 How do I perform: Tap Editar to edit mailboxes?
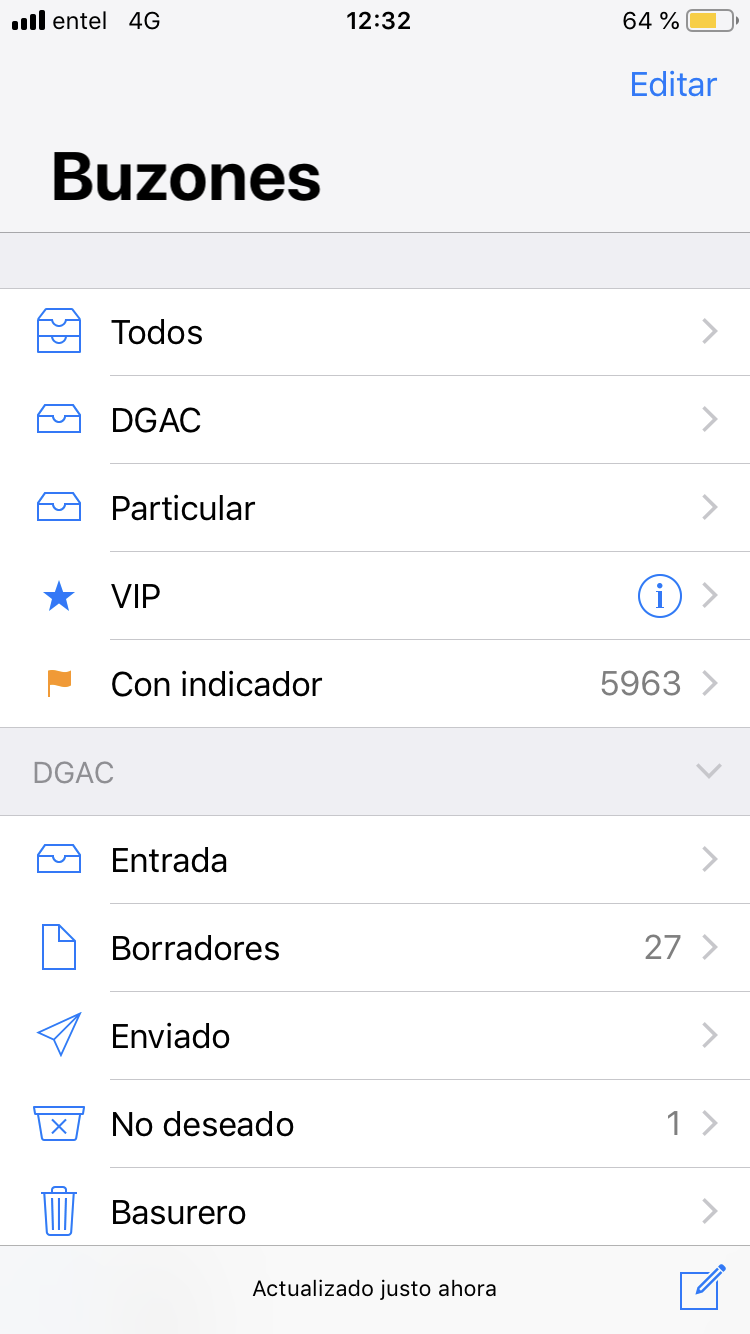click(673, 85)
